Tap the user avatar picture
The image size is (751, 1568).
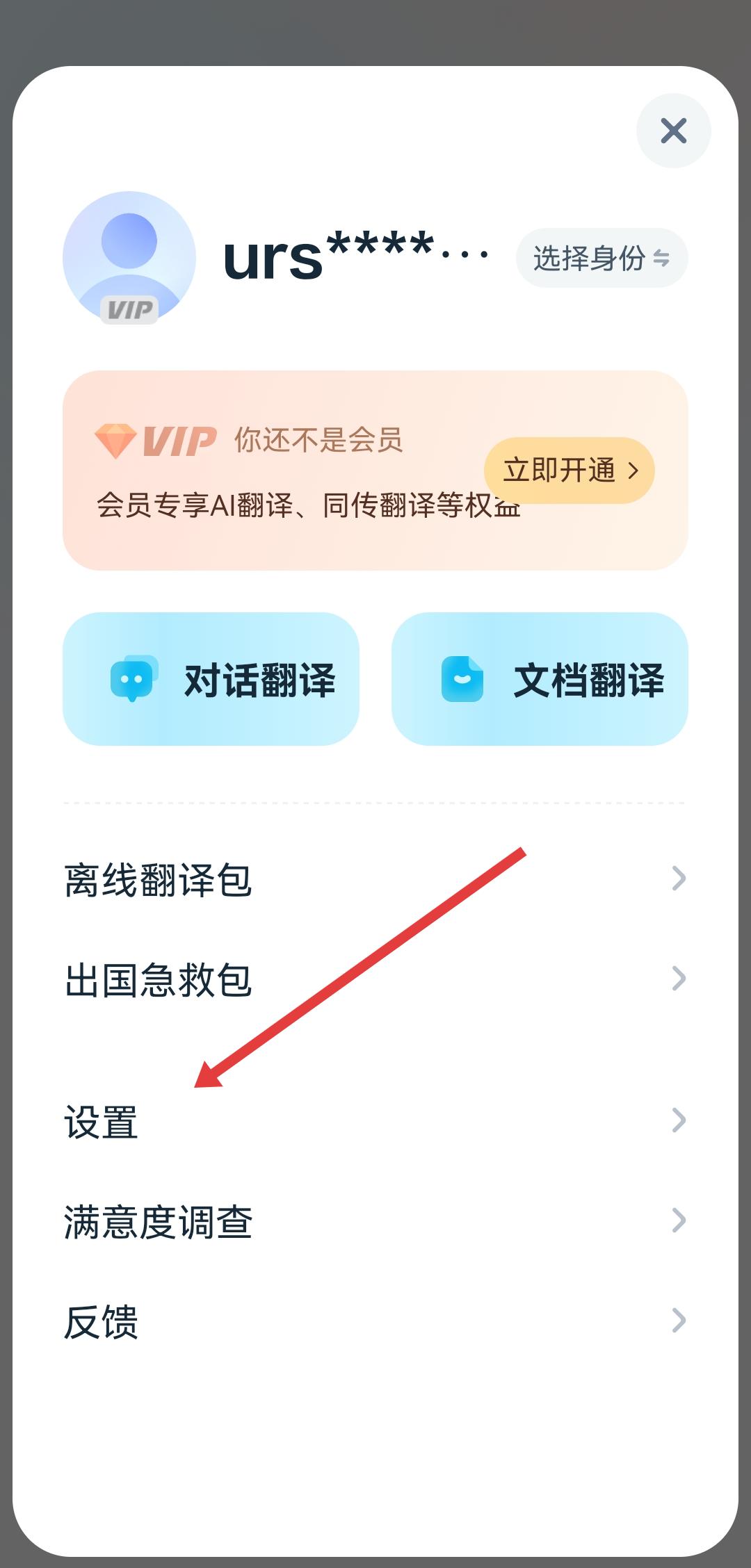129,257
